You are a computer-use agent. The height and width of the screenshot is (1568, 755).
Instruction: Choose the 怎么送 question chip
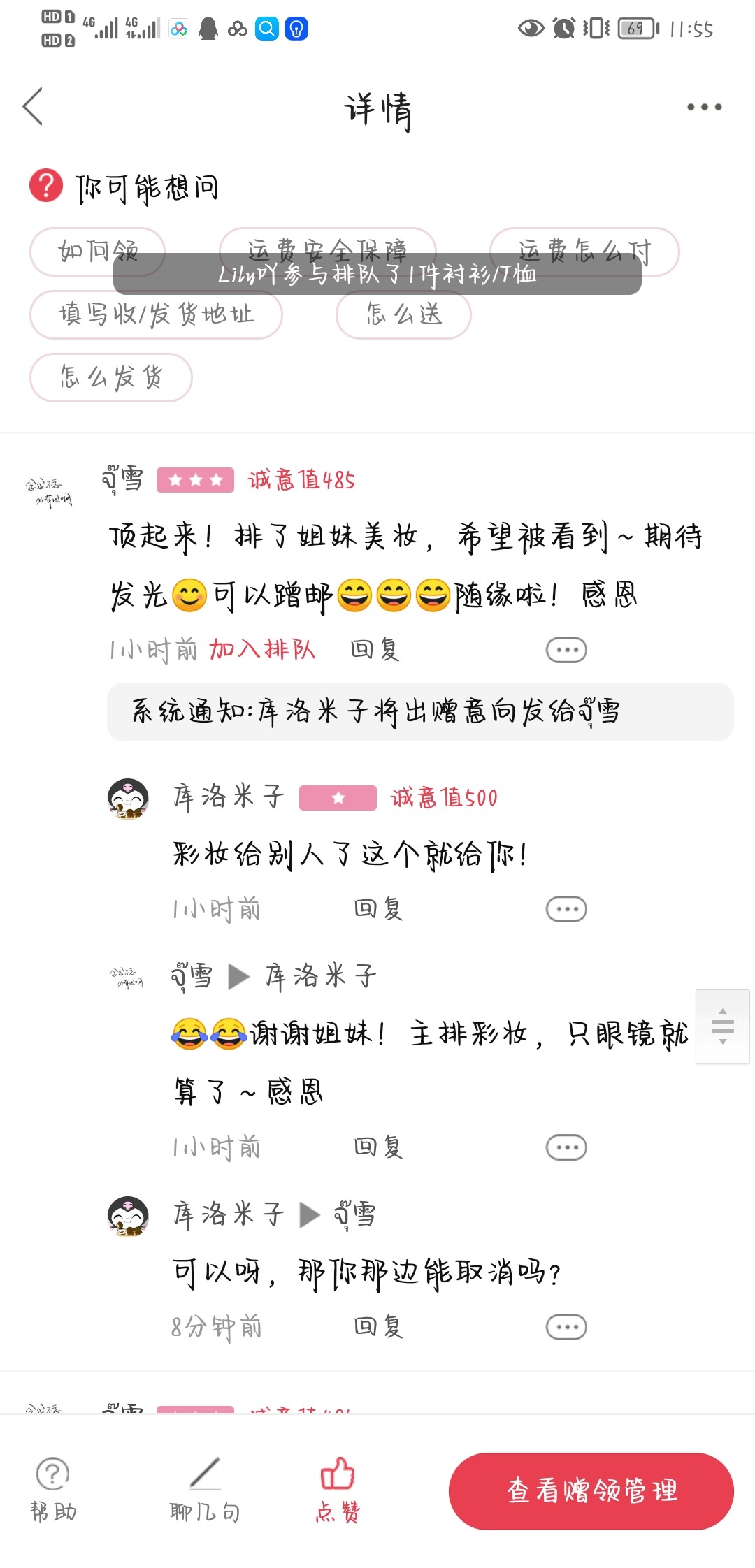tap(403, 314)
